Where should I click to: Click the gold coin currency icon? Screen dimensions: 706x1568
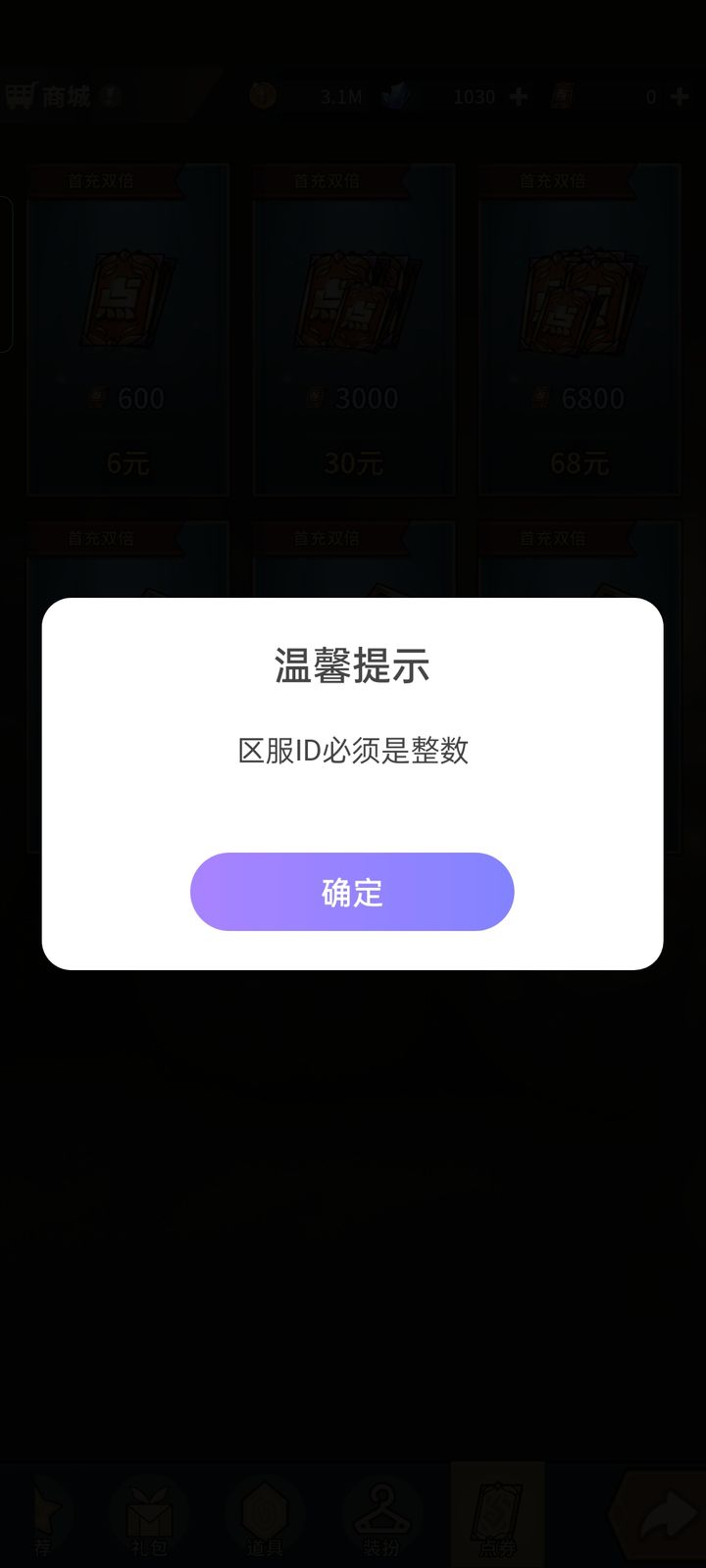pyautogui.click(x=263, y=97)
